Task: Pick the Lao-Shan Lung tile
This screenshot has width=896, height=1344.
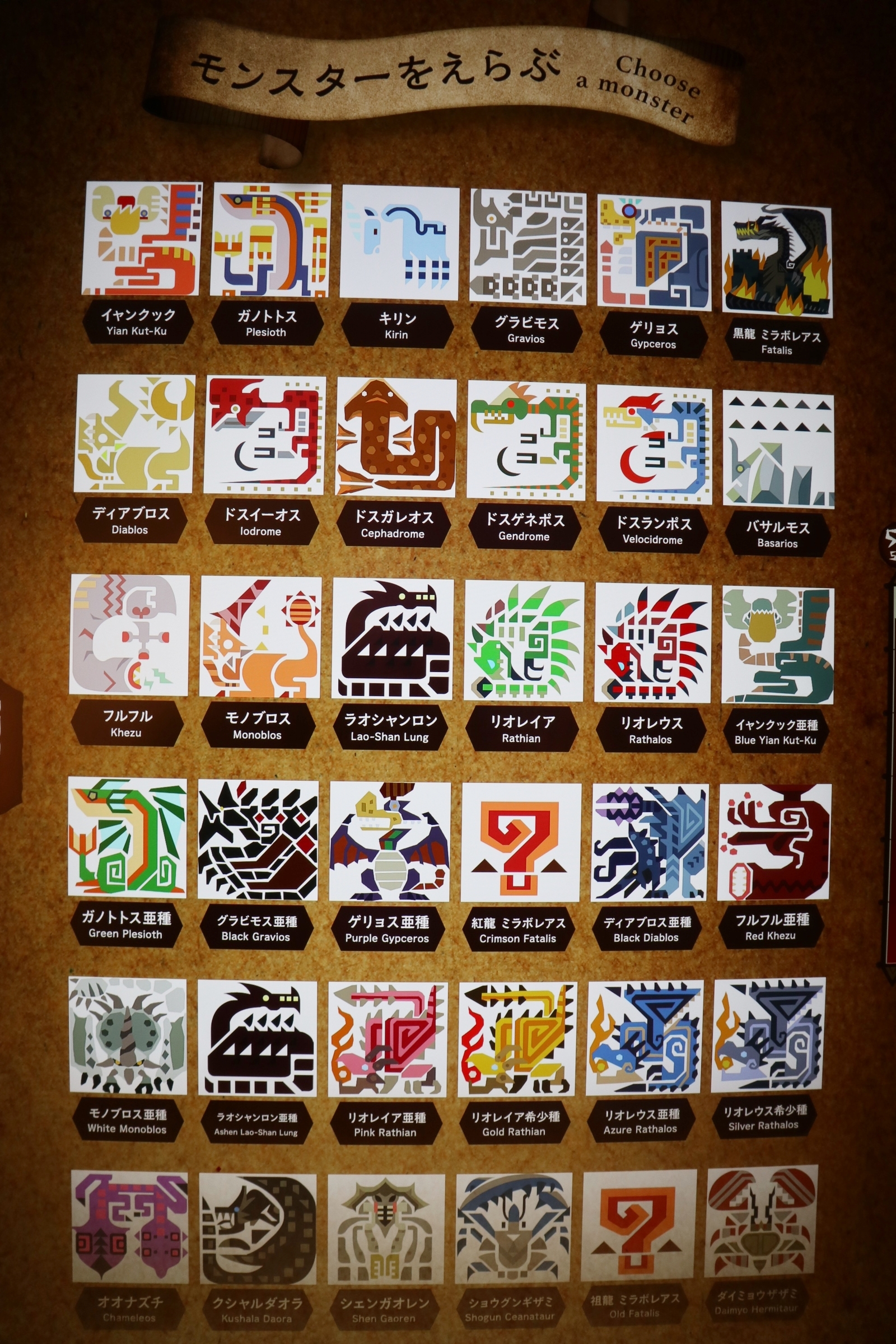Action: (x=393, y=640)
